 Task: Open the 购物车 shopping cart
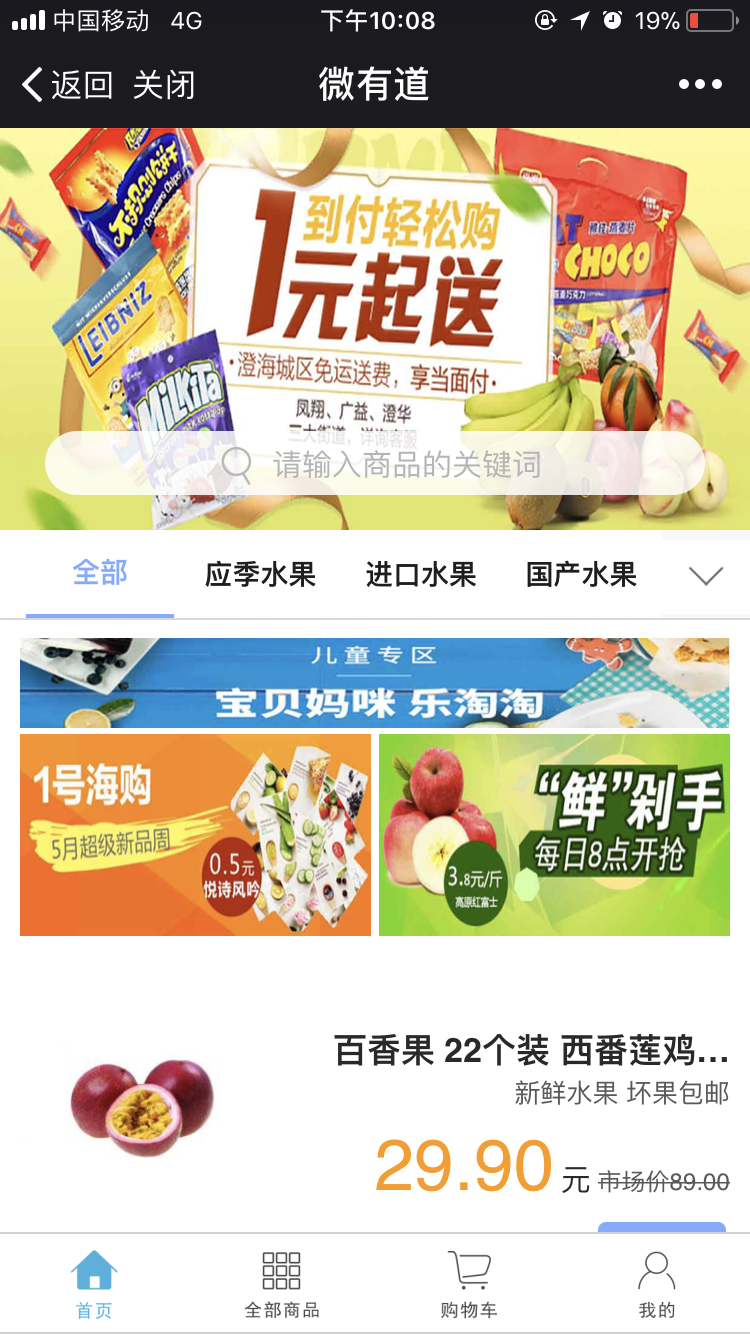(x=468, y=1284)
